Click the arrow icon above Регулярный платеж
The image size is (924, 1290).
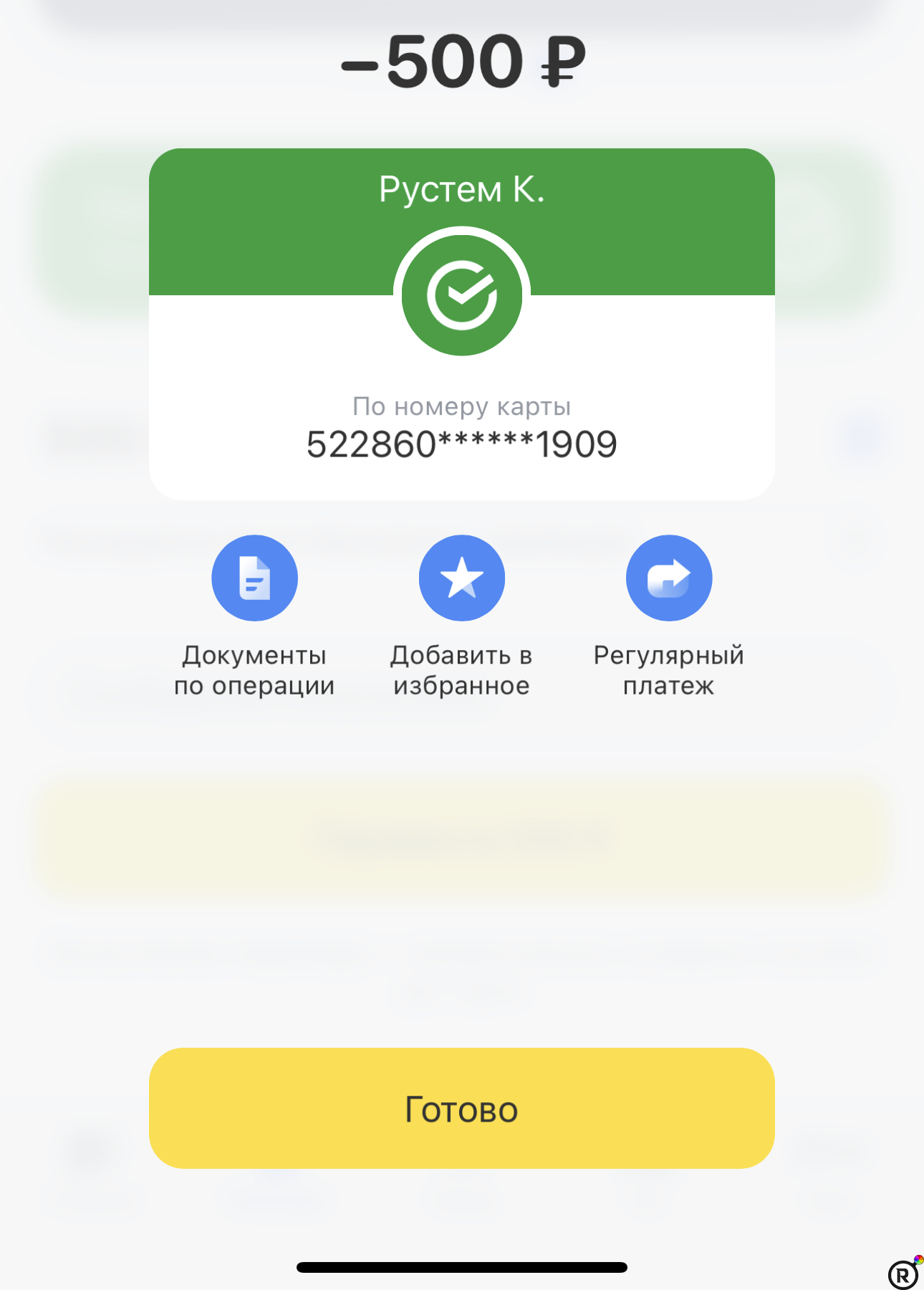coord(669,578)
